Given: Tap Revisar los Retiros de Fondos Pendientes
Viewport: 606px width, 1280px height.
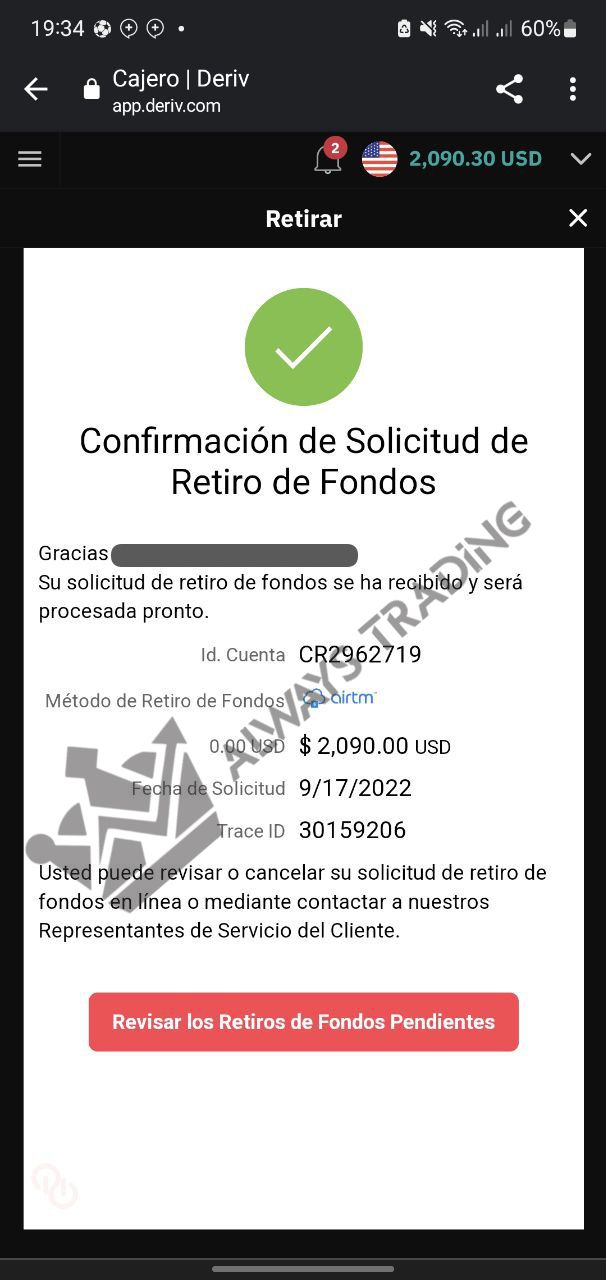Looking at the screenshot, I should (x=303, y=1022).
